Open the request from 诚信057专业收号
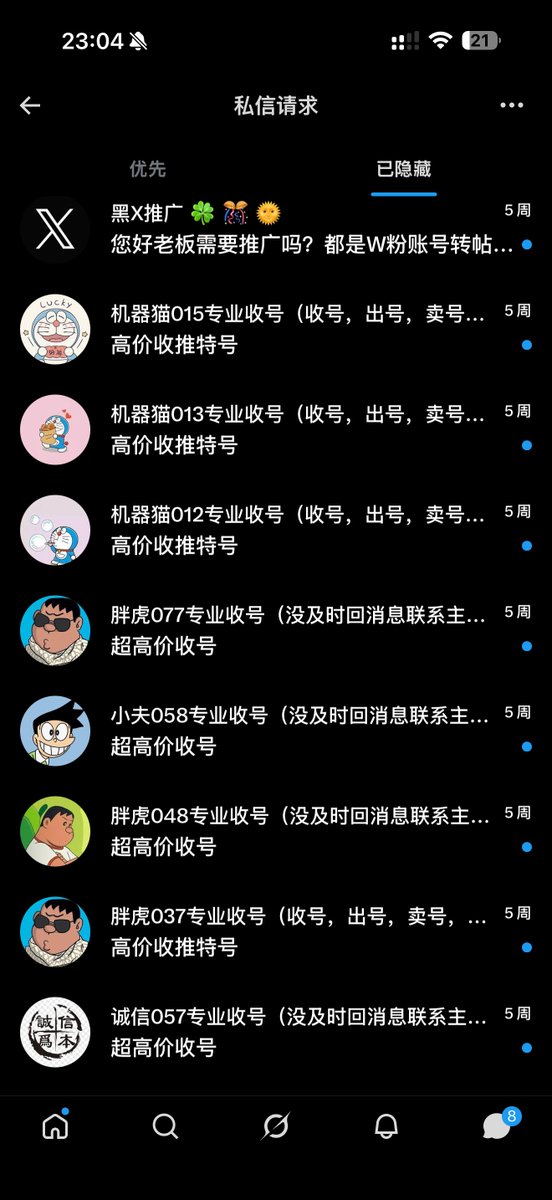This screenshot has height=1200, width=552. tap(276, 1031)
